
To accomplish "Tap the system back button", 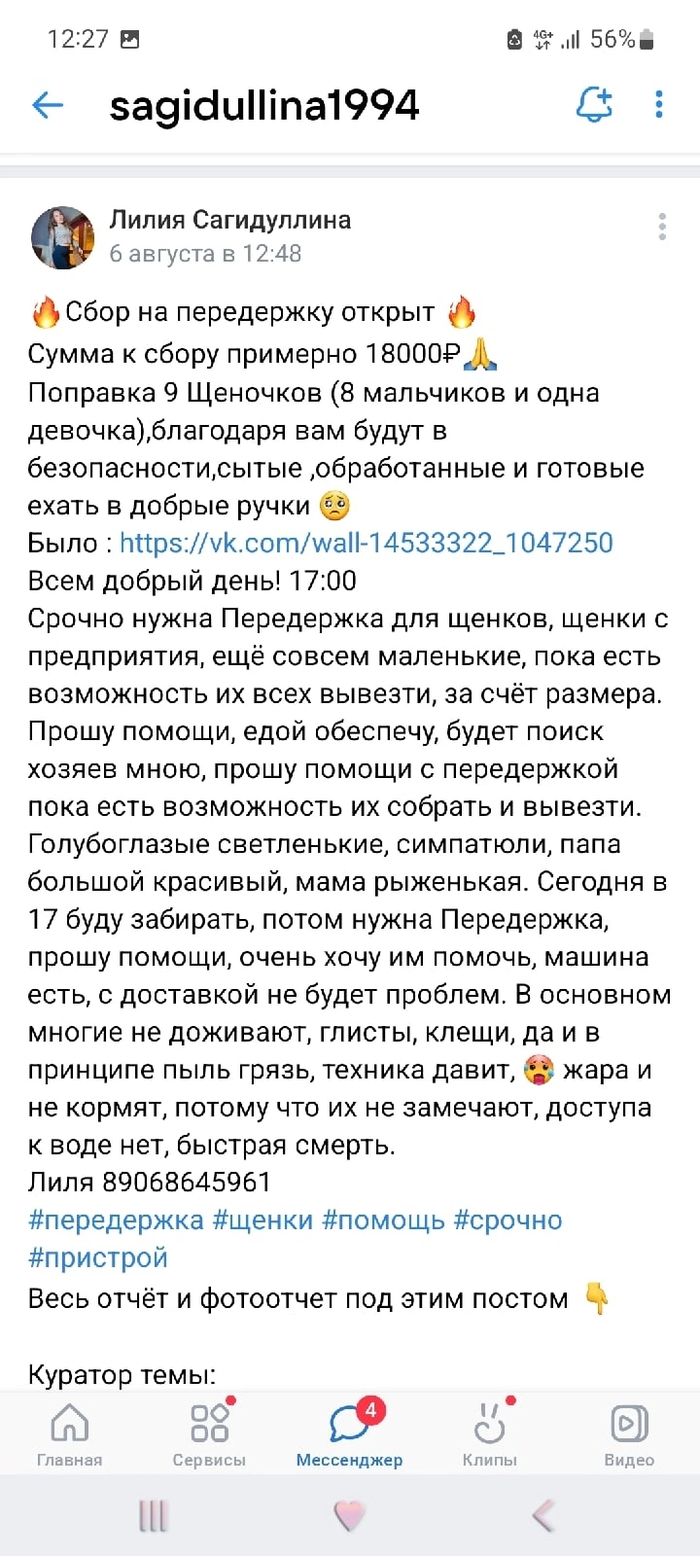I will (x=543, y=1517).
